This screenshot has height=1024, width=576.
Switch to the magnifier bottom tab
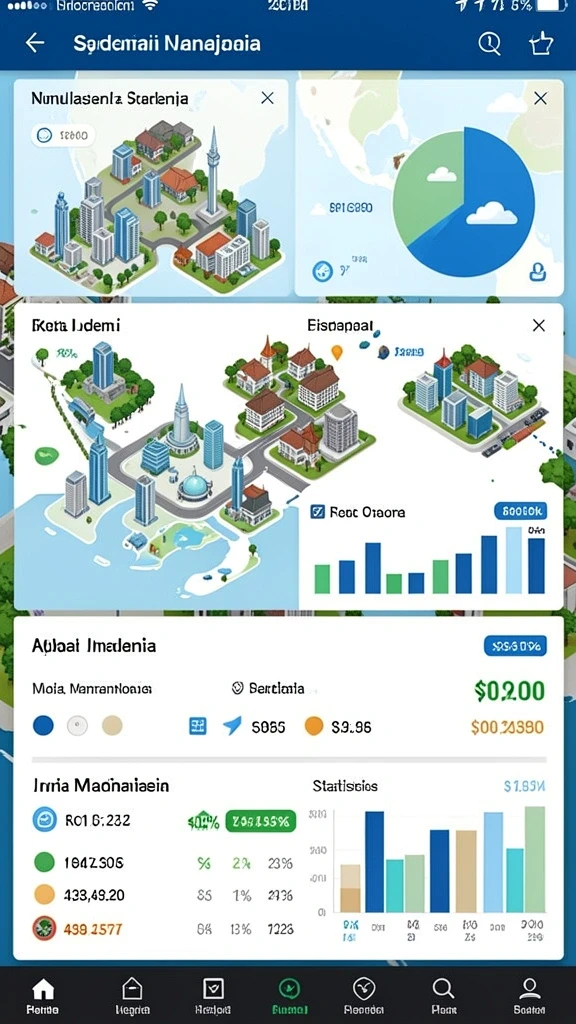[443, 996]
